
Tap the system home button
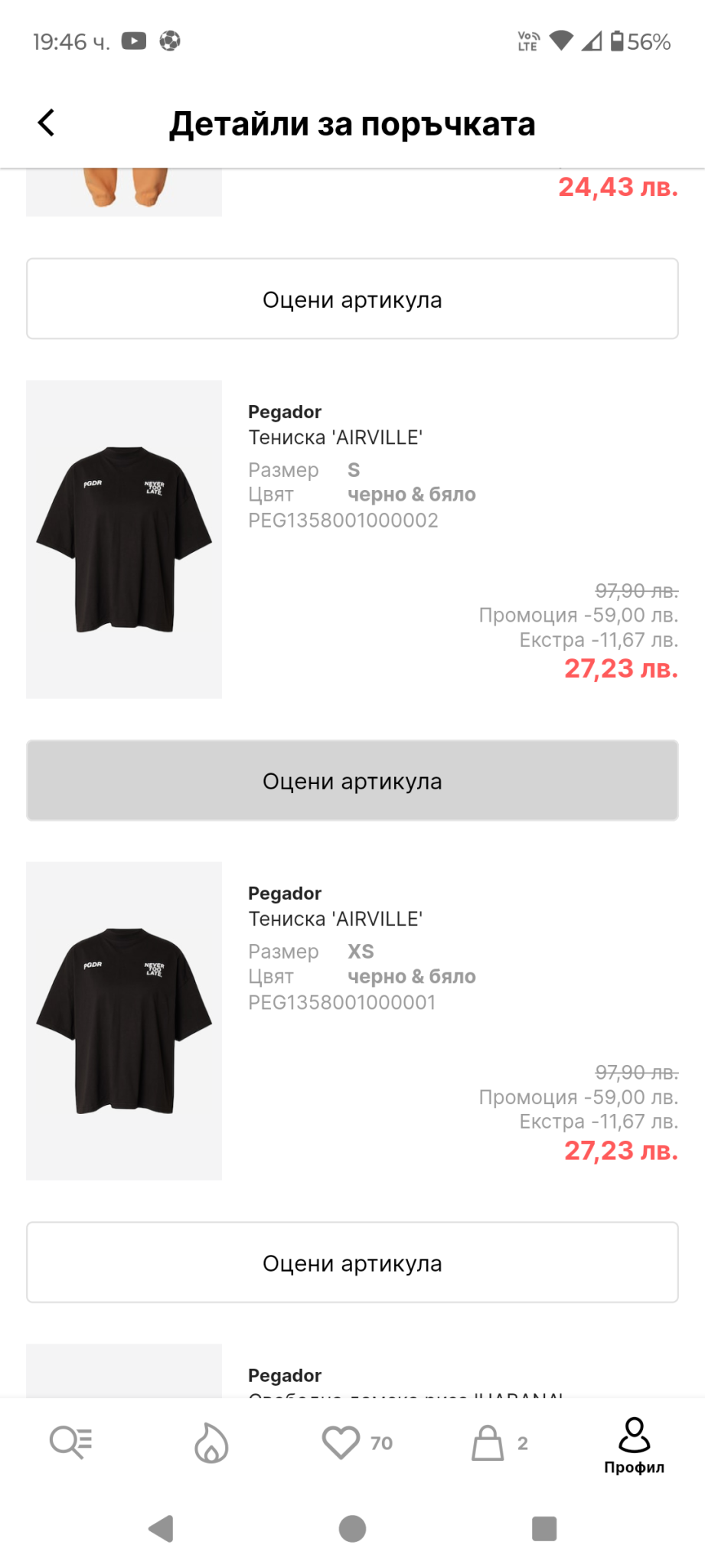click(352, 1529)
